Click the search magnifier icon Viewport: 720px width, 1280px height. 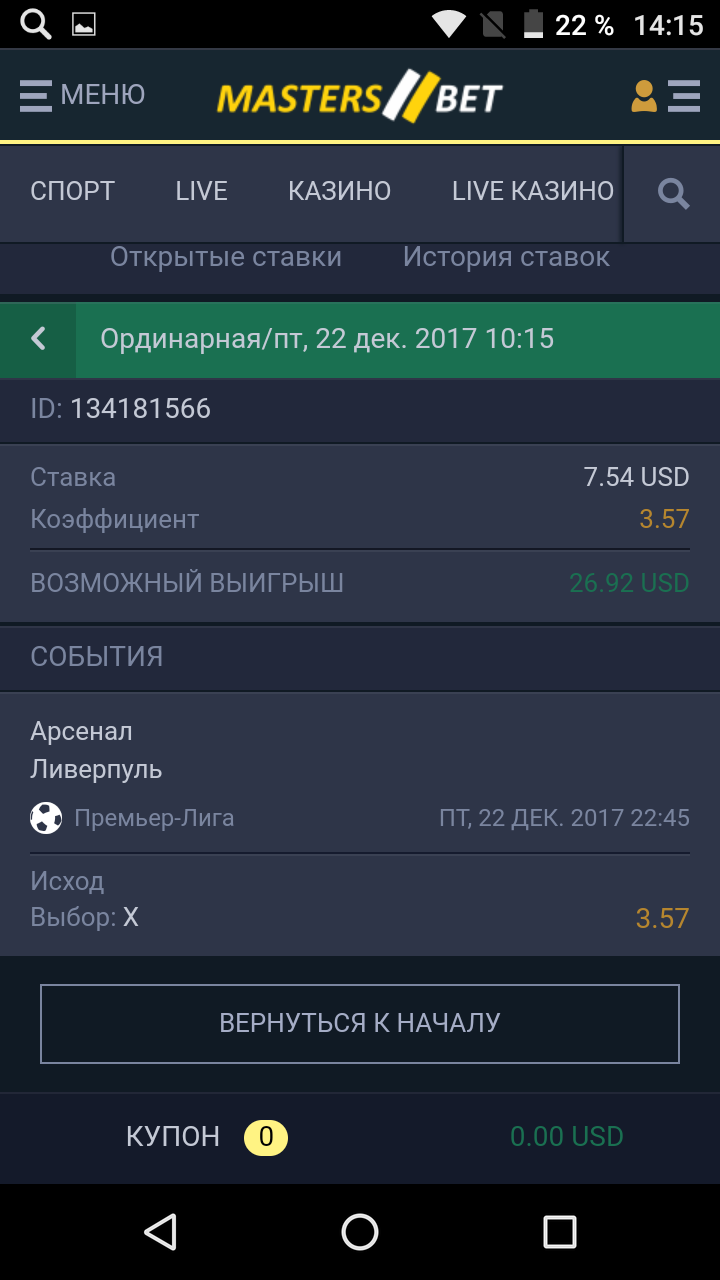[x=673, y=190]
